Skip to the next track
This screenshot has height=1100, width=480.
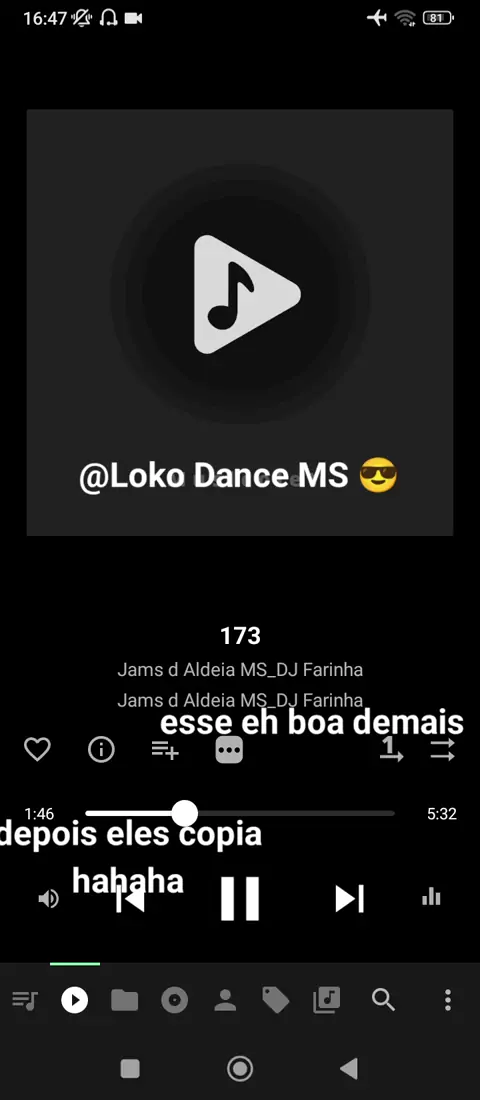pos(349,898)
